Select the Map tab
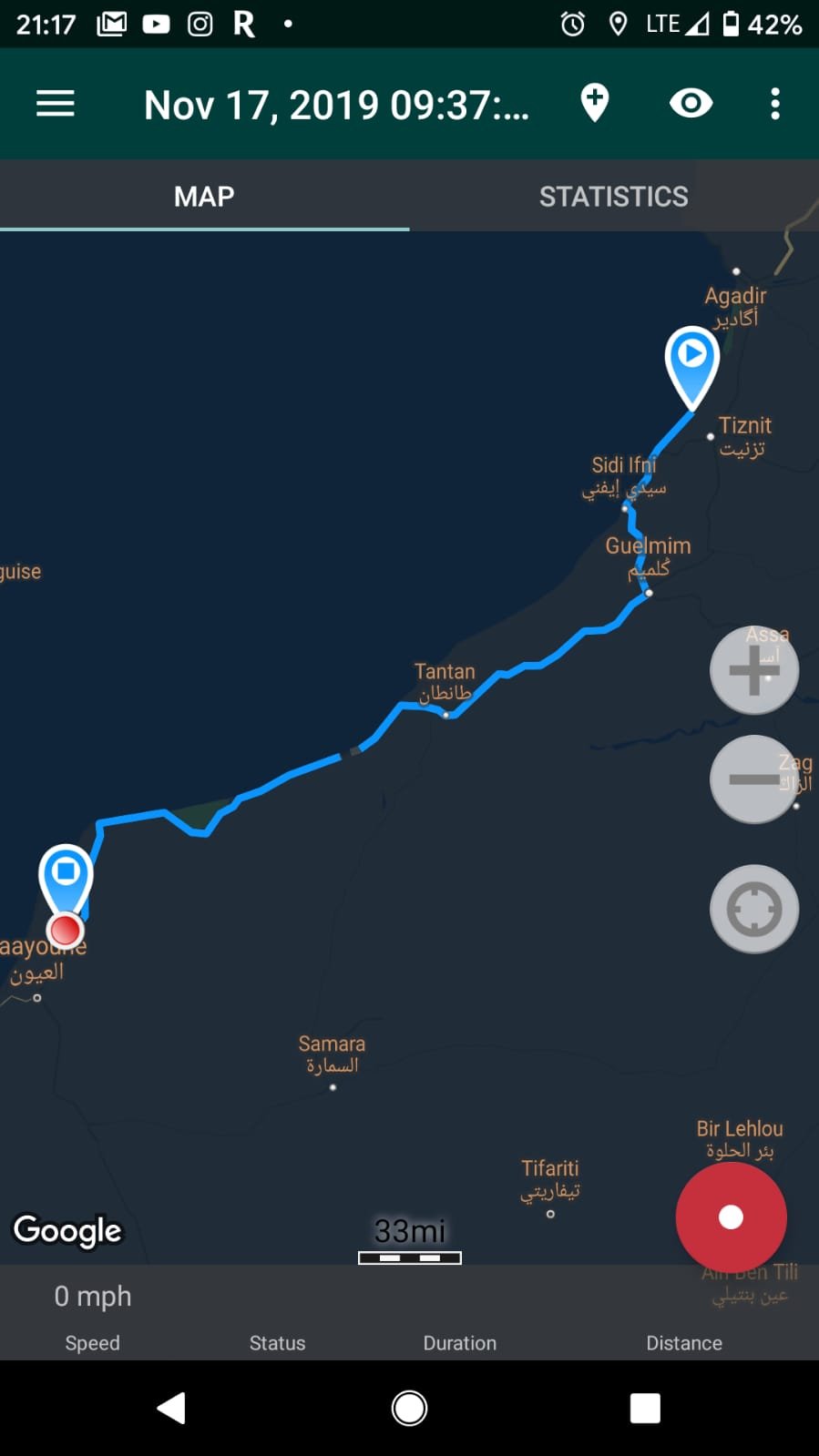The image size is (819, 1456). [204, 196]
